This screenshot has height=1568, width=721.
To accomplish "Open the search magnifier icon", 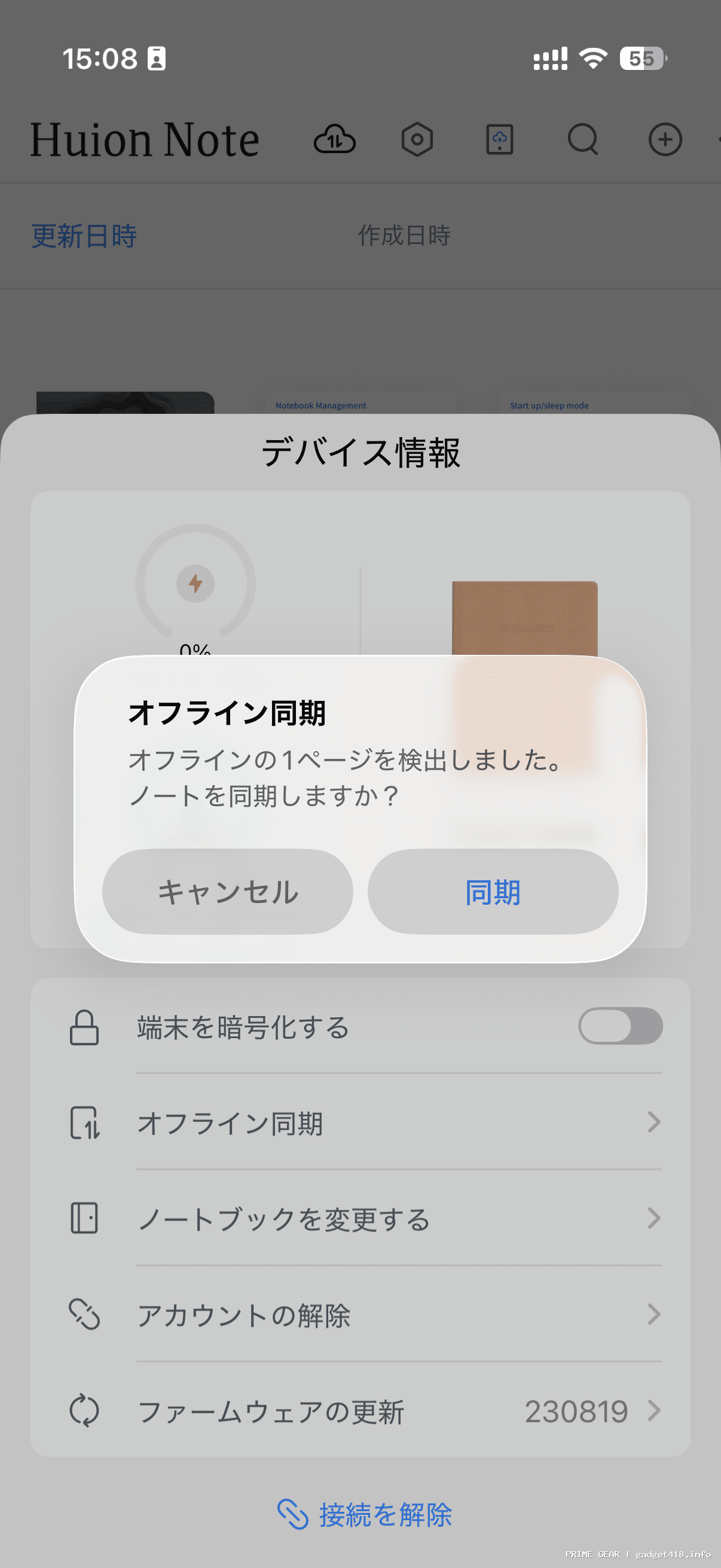I will pos(583,139).
